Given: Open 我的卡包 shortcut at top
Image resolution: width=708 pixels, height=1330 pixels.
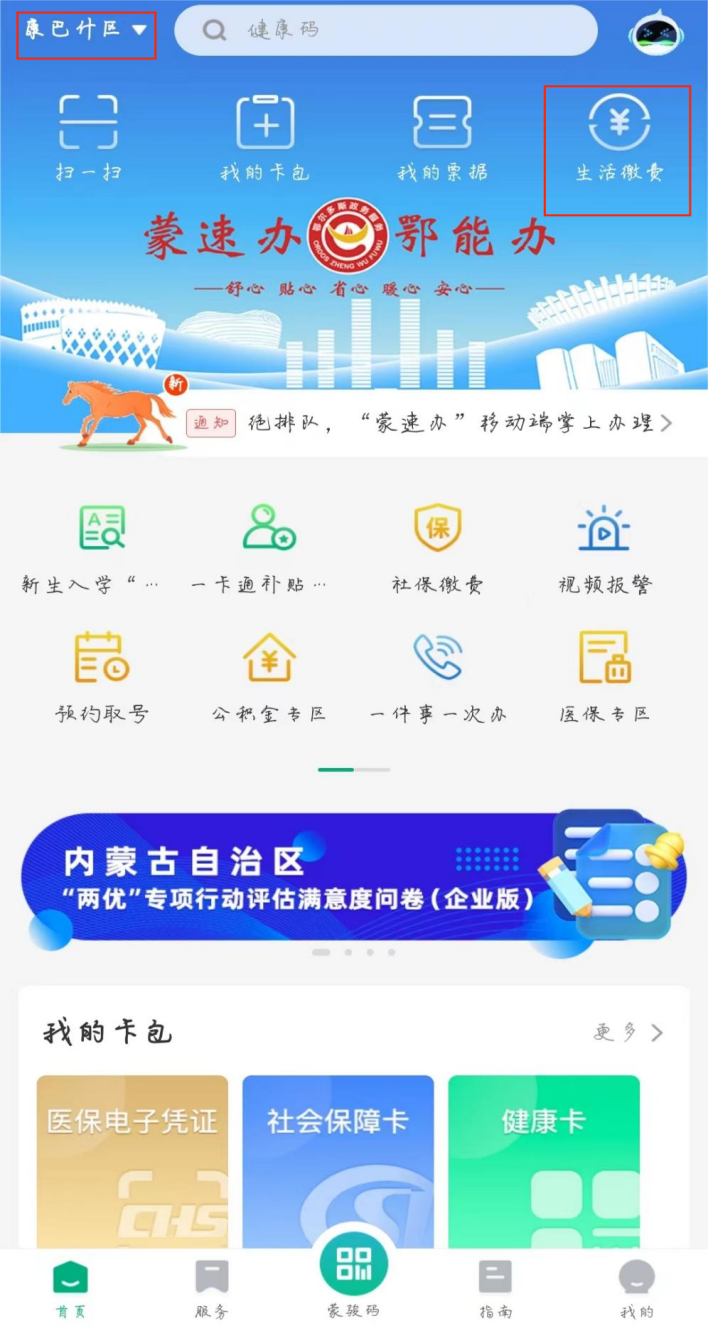Looking at the screenshot, I should pos(265,138).
